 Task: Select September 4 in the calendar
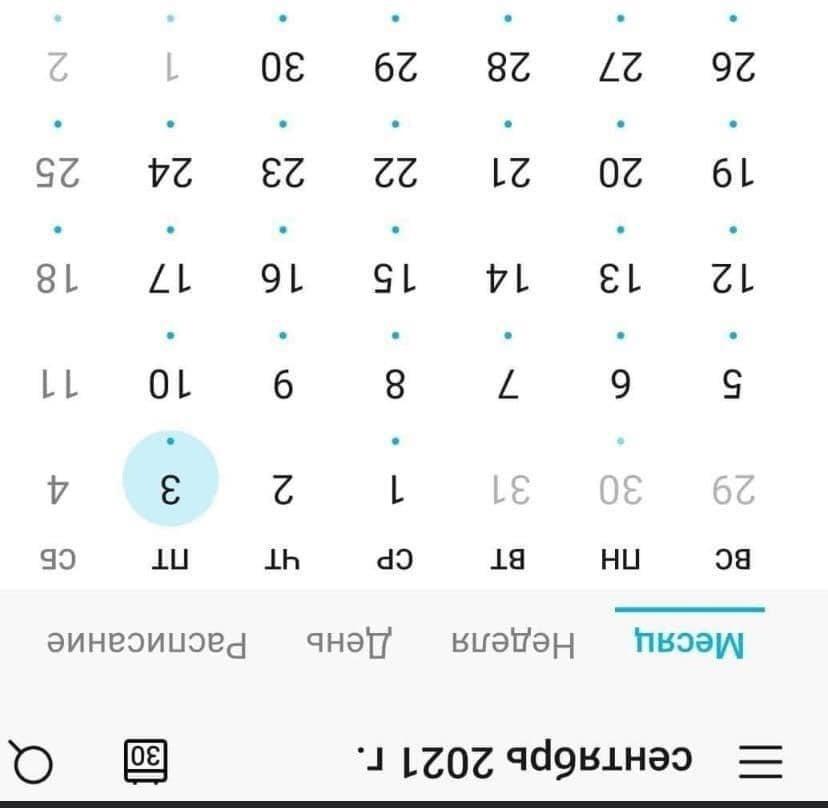coord(57,488)
